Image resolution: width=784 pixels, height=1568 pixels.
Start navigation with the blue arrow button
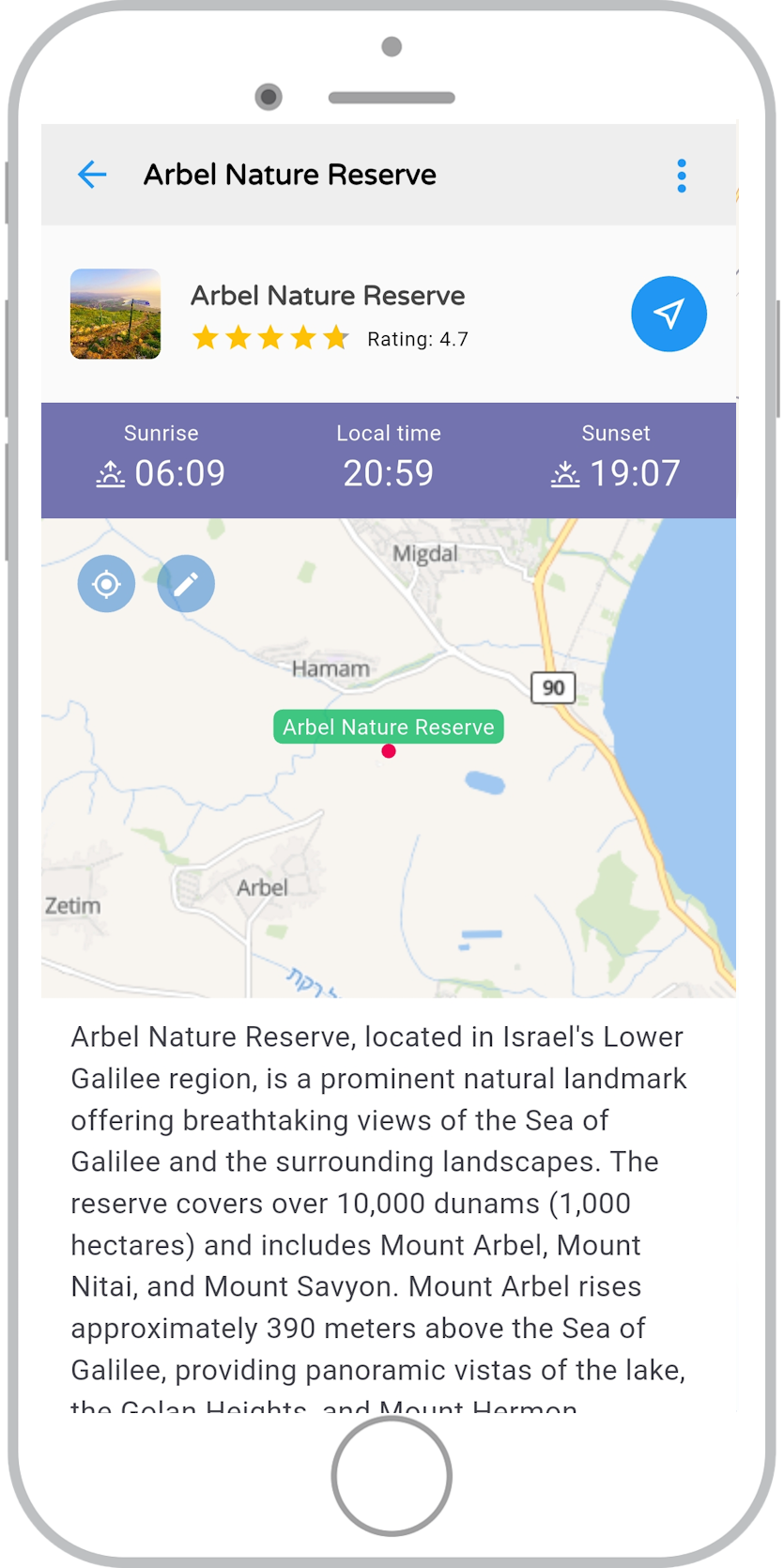click(669, 315)
